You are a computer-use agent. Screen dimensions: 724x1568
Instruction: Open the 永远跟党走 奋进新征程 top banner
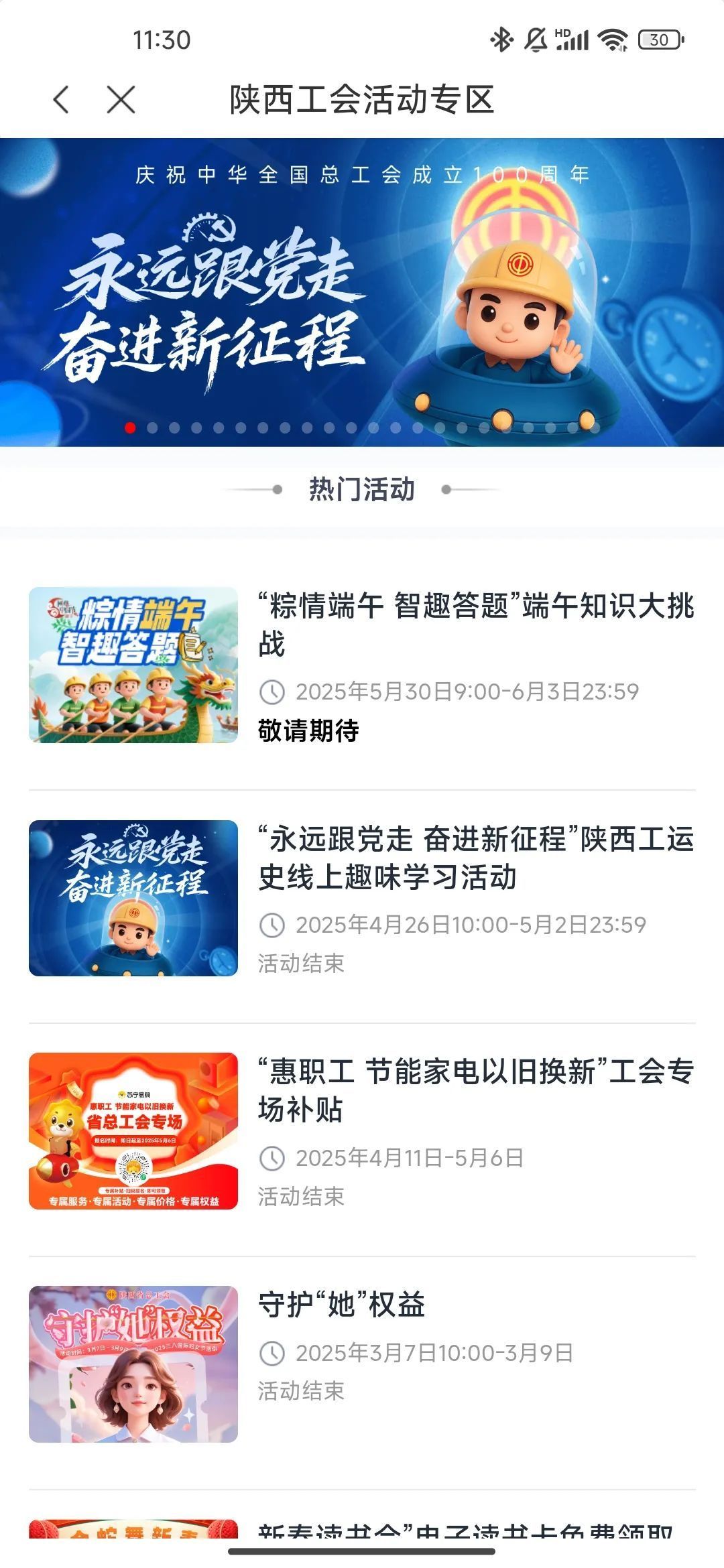(362, 292)
